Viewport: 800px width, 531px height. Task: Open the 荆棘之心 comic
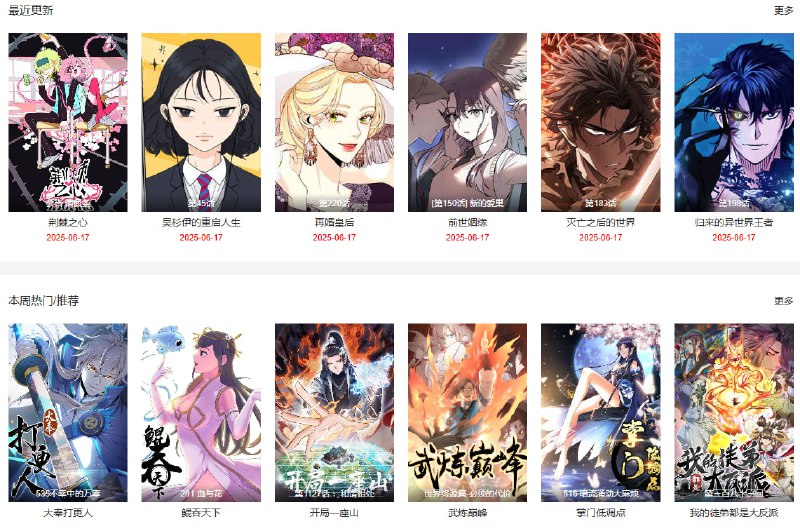[x=68, y=122]
